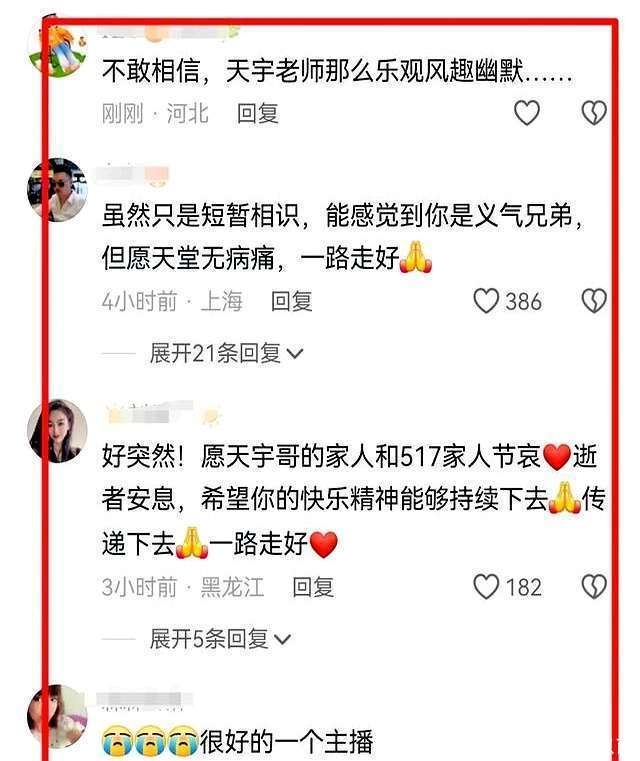Reply to the 河北 comment
Image resolution: width=640 pixels, height=761 pixels.
[258, 114]
